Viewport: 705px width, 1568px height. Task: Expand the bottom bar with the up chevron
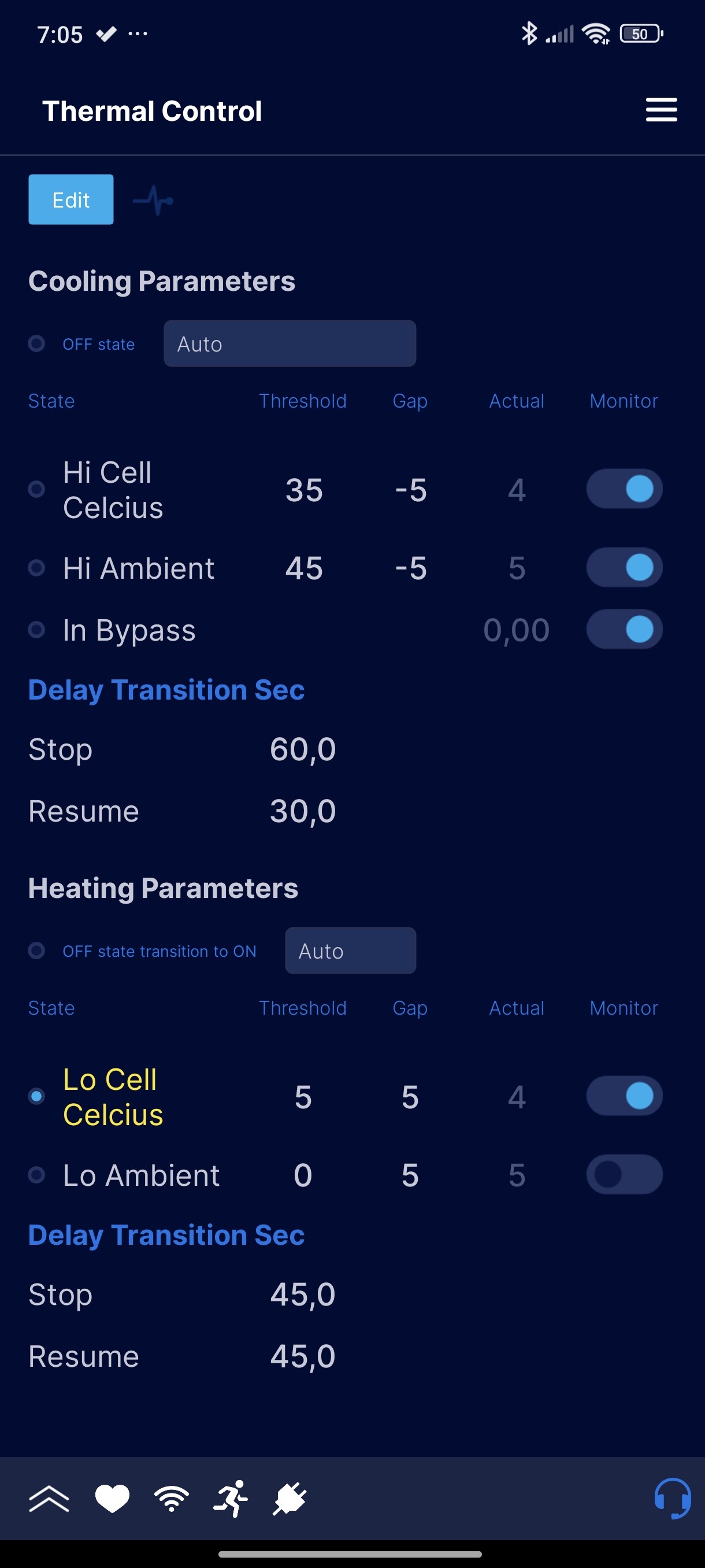[x=49, y=1499]
